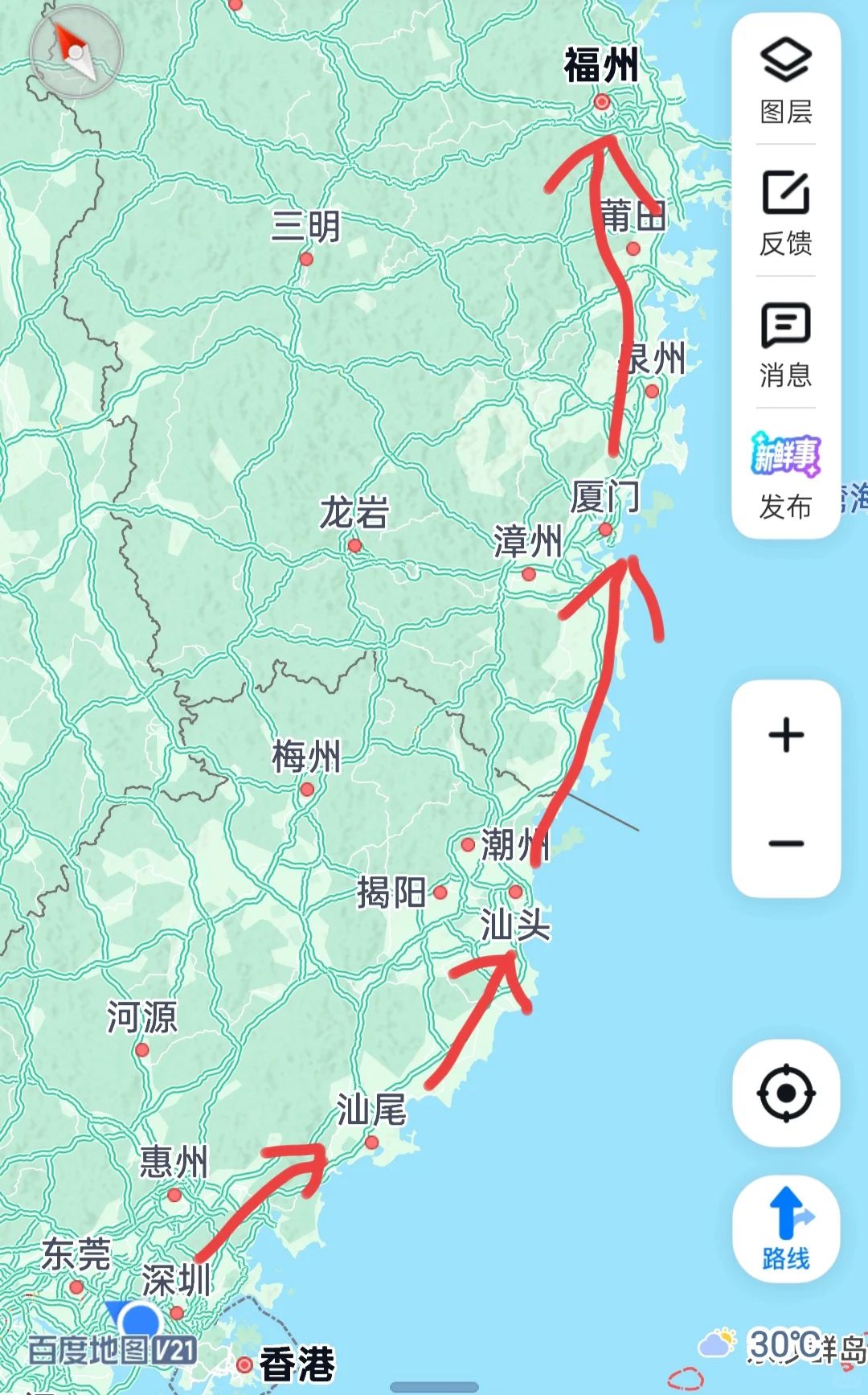Open the 消息 messages button
Screen dimensions: 868x1395
786,344
